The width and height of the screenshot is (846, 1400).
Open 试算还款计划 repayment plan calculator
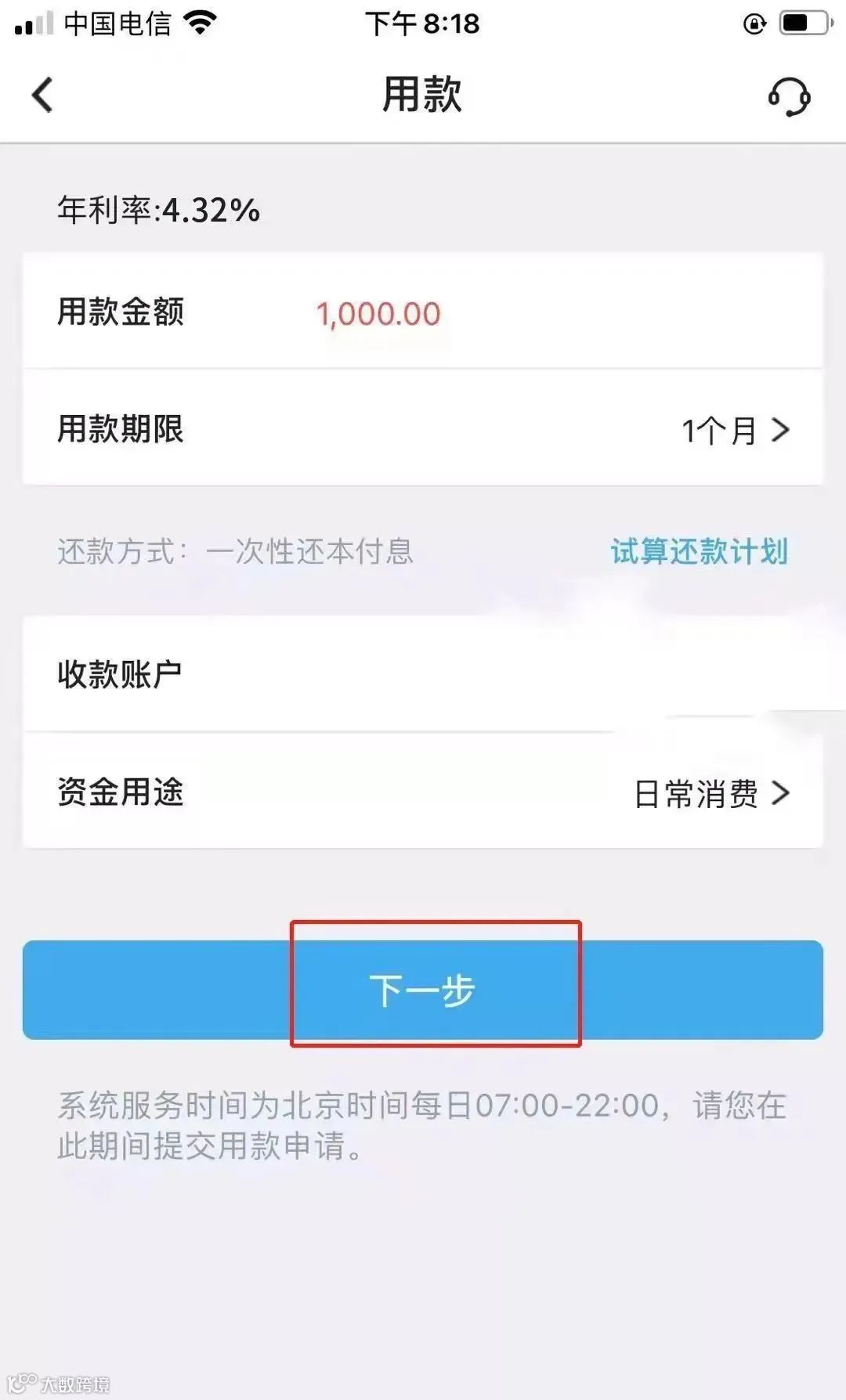coord(700,550)
